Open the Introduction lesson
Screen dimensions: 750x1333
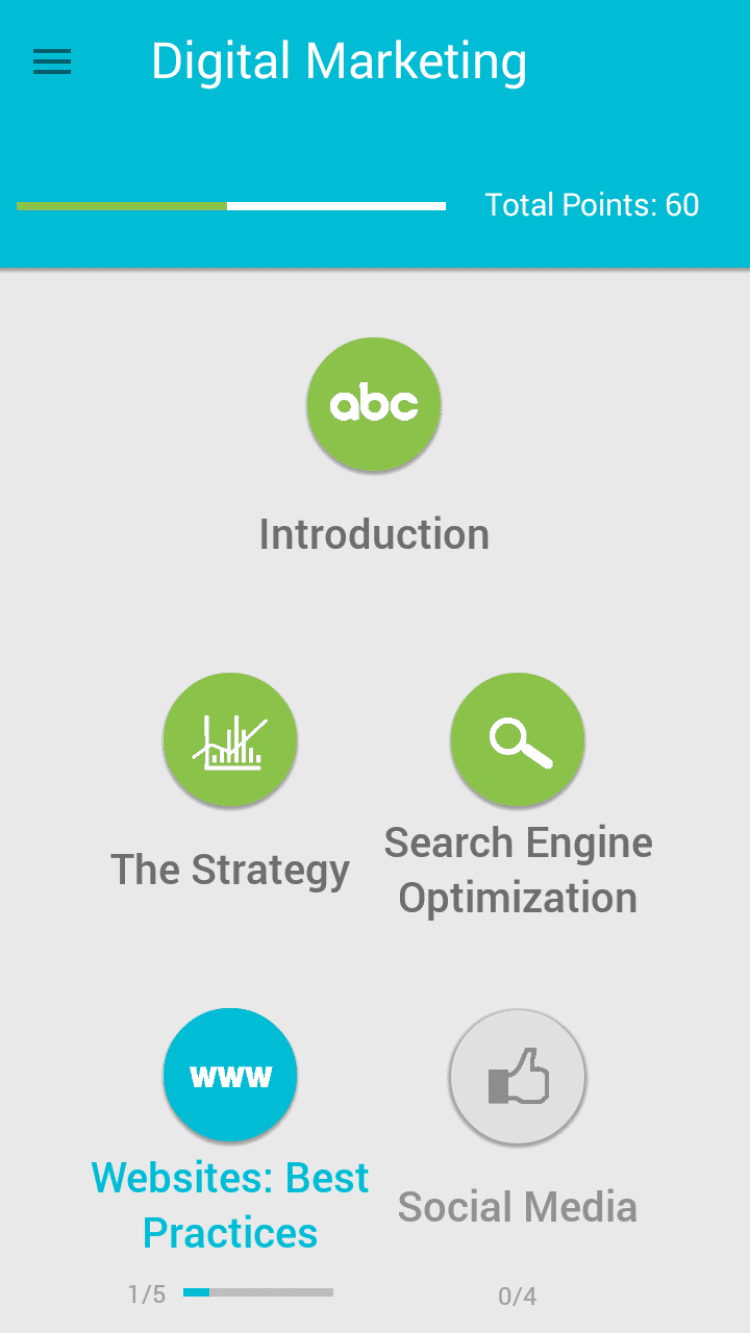[374, 404]
